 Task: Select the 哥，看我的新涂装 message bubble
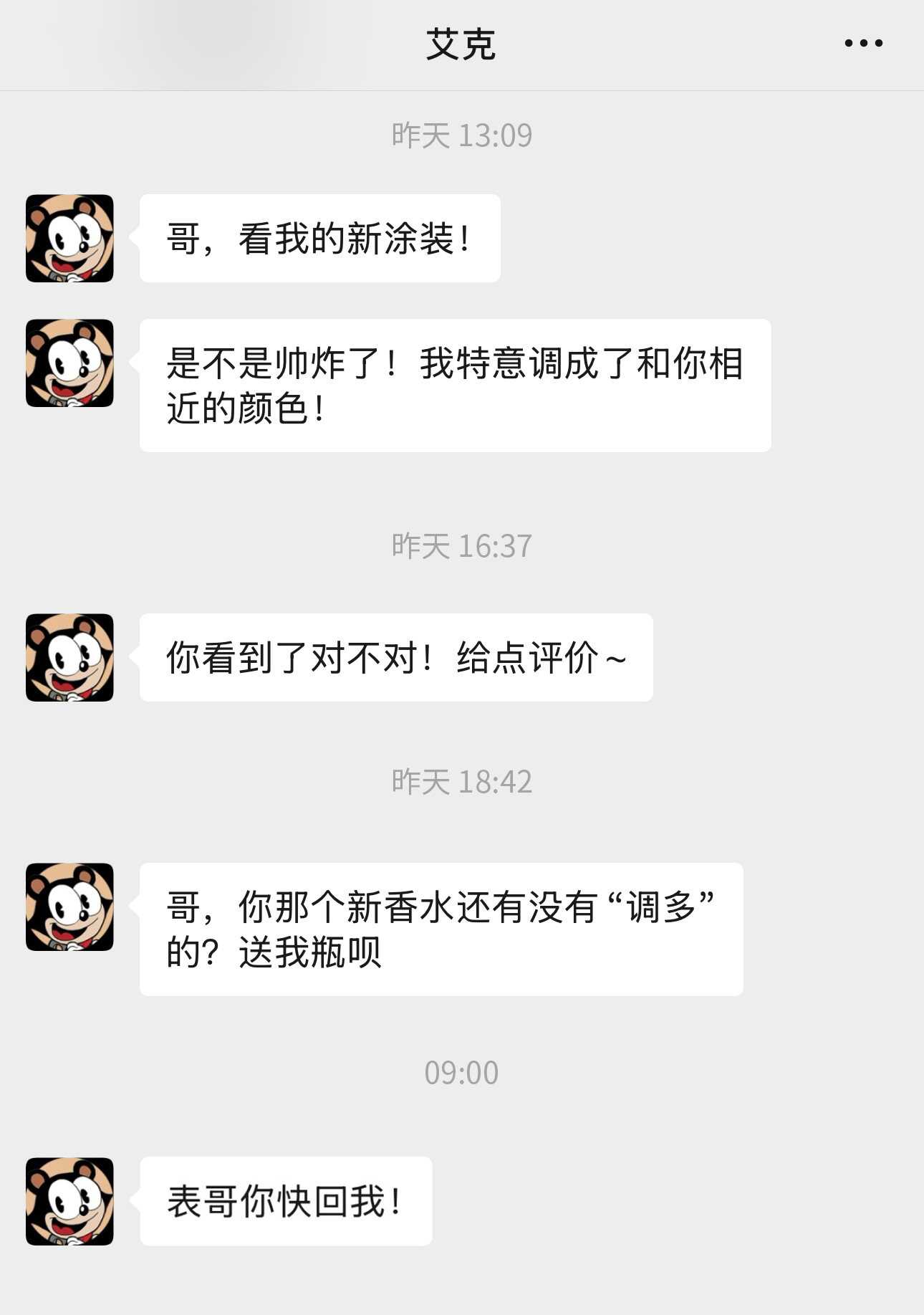pos(319,238)
